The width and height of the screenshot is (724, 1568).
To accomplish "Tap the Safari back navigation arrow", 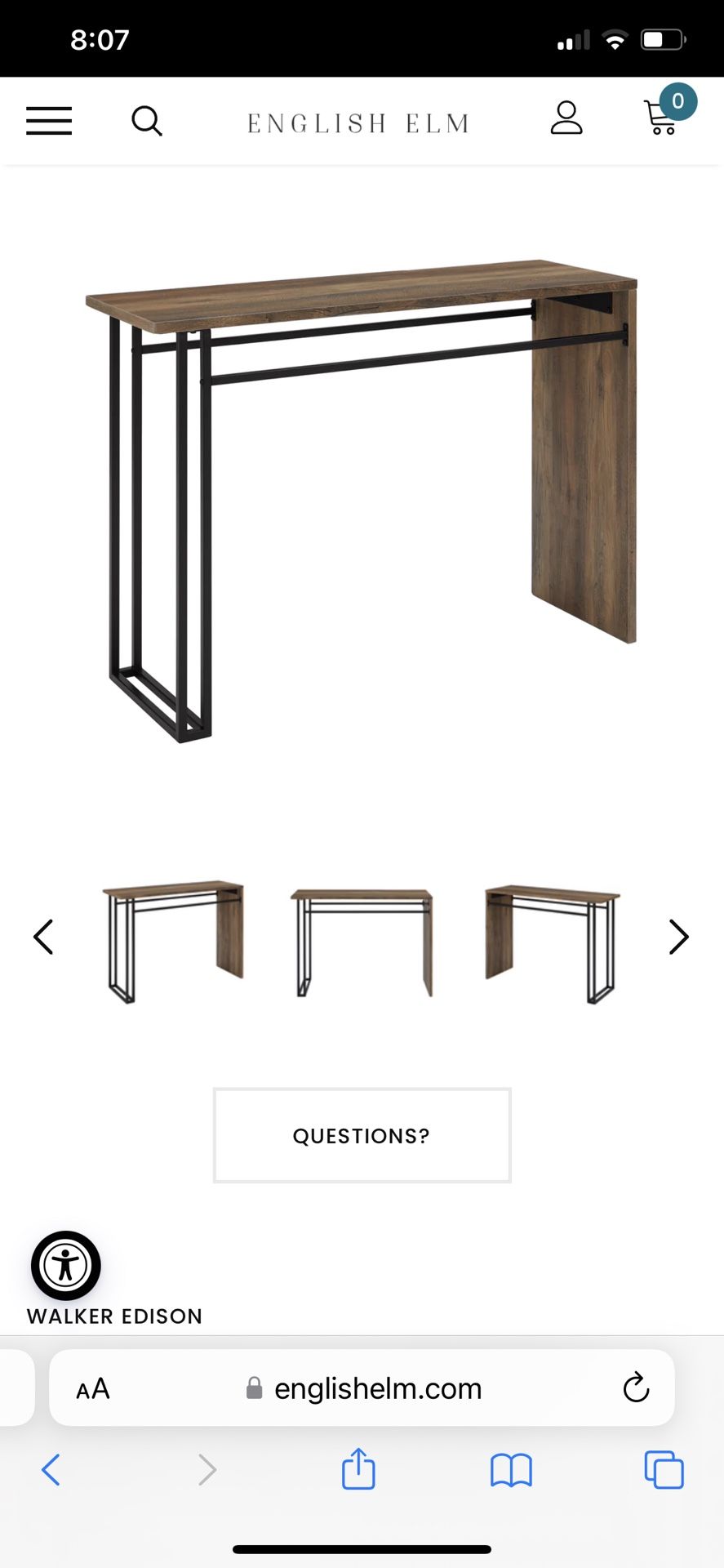I will [51, 1470].
